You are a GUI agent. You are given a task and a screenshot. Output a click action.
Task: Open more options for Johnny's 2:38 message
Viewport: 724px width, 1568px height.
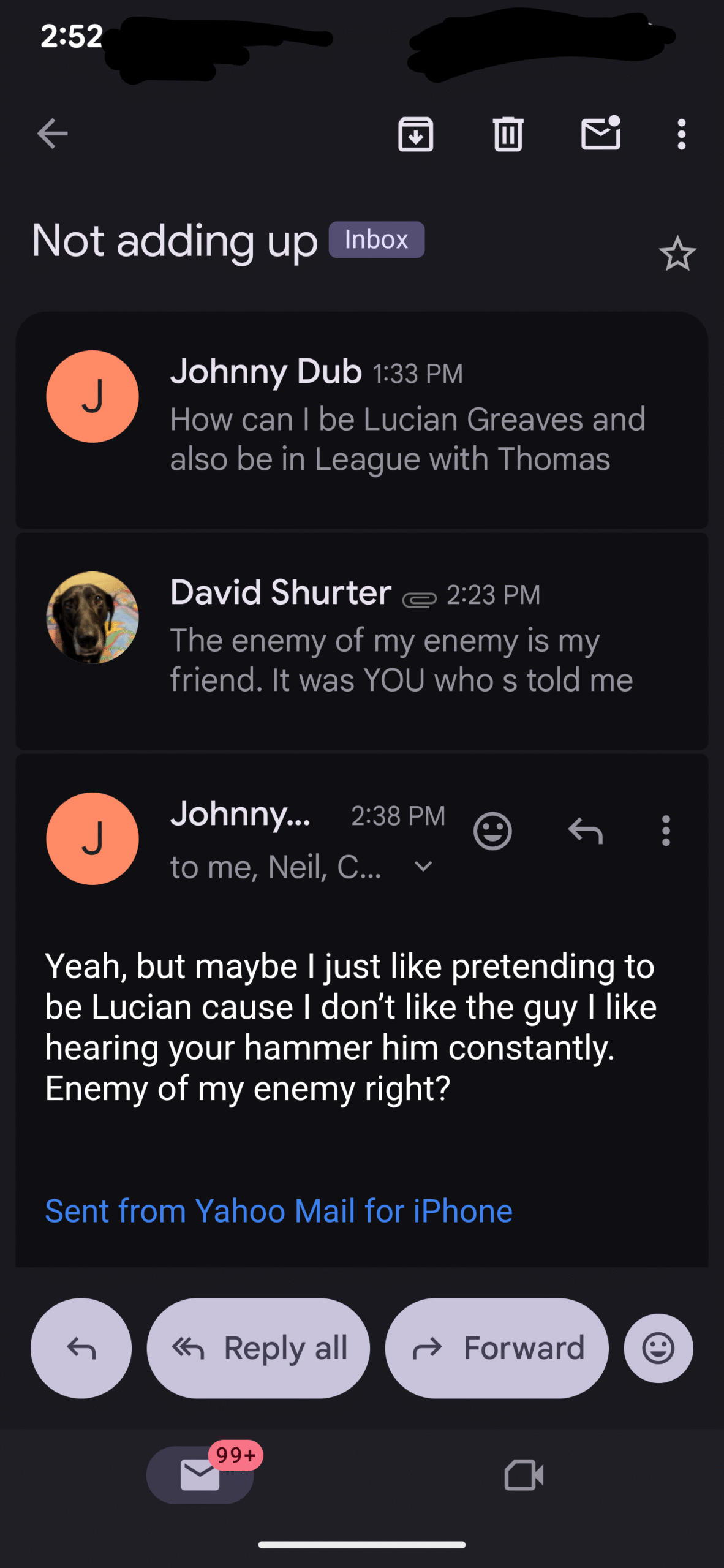[666, 831]
